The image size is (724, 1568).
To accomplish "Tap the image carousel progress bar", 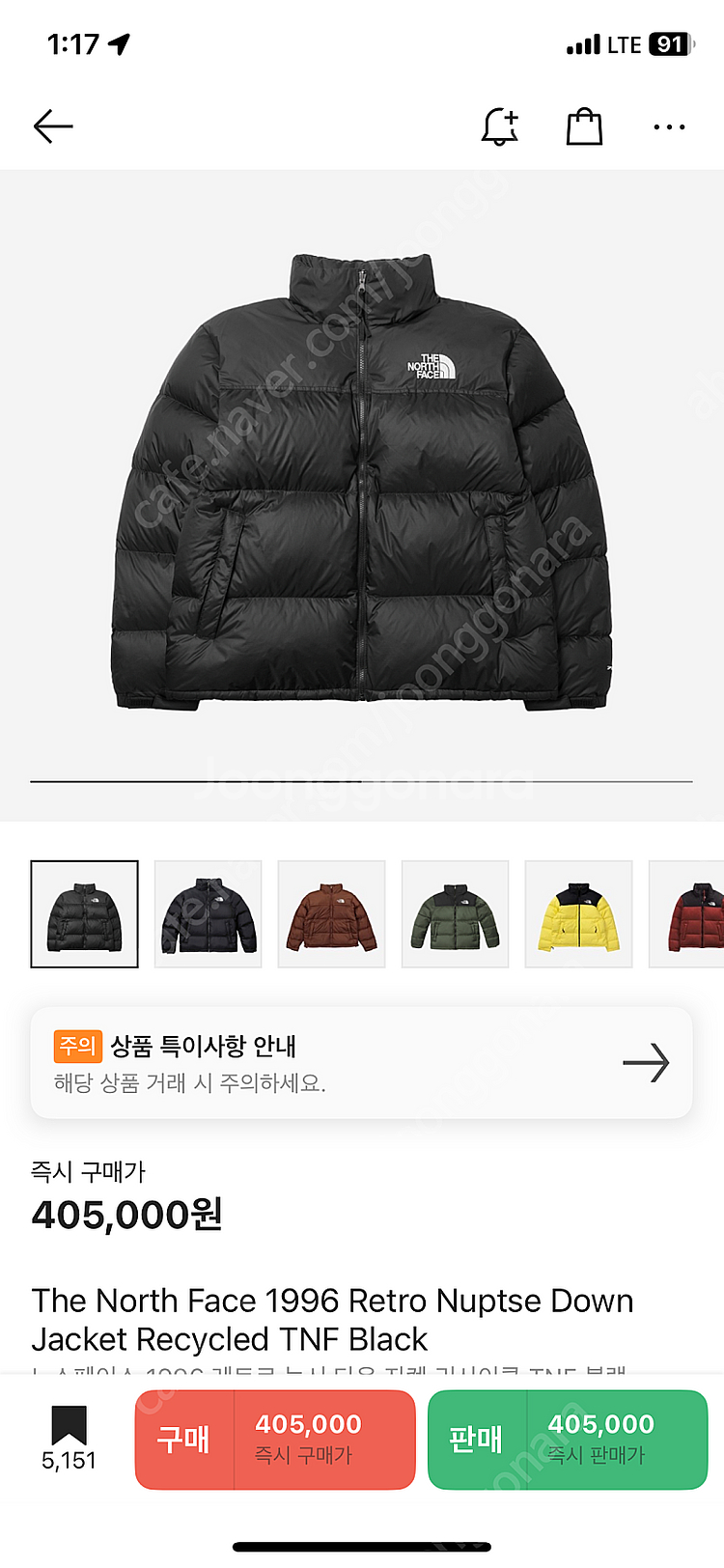I will click(362, 782).
